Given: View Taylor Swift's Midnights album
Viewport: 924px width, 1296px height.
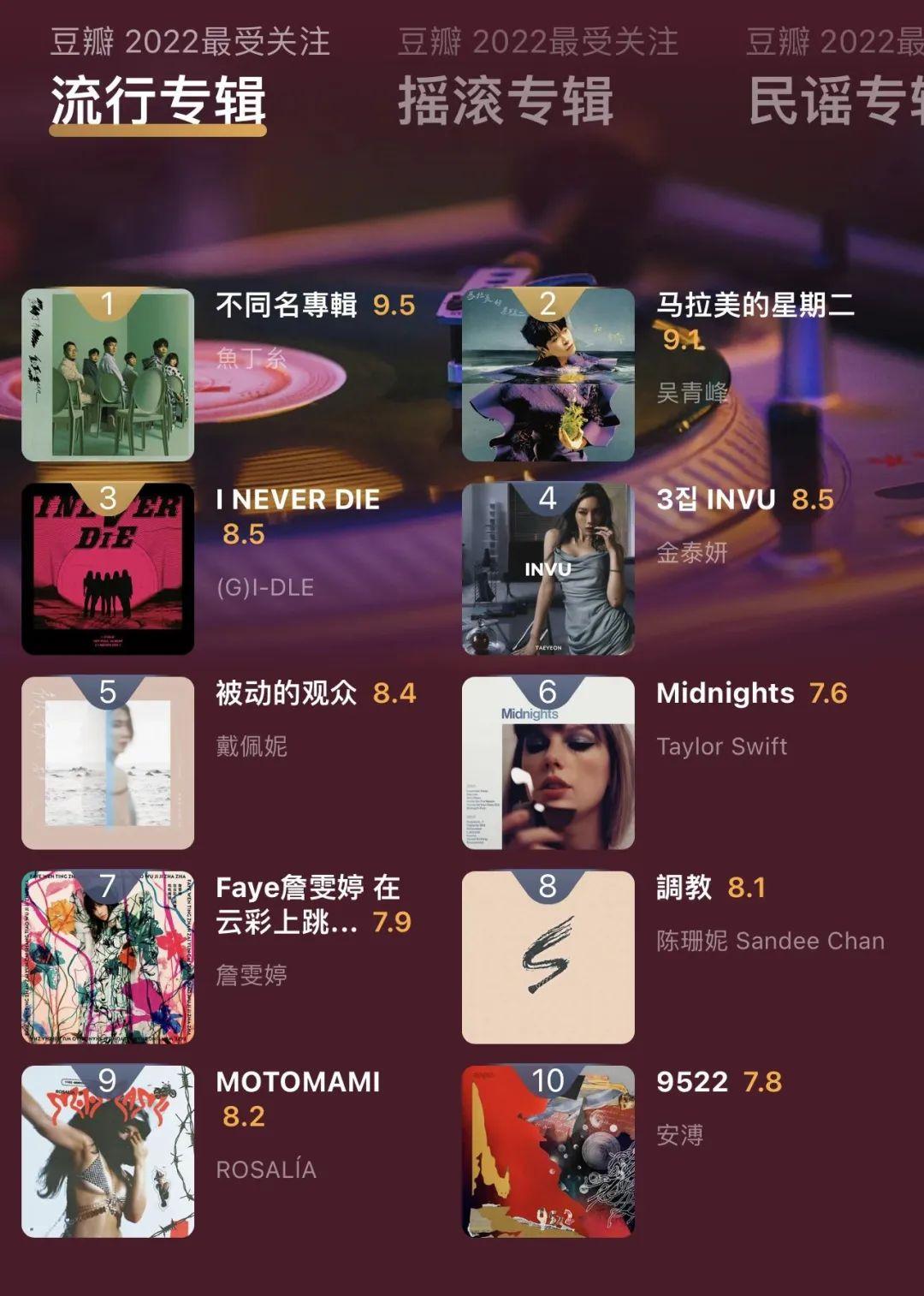Looking at the screenshot, I should (548, 764).
